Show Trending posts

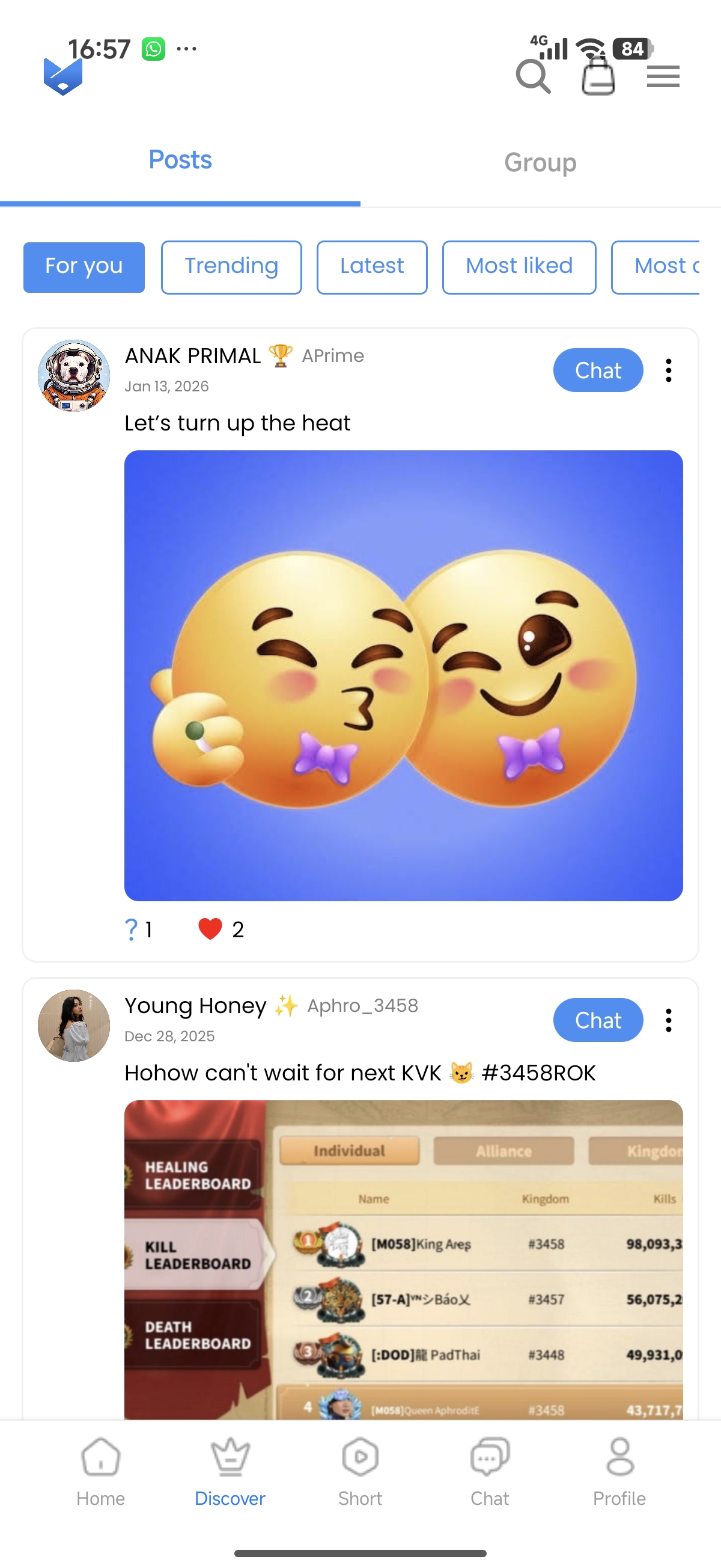pos(231,267)
